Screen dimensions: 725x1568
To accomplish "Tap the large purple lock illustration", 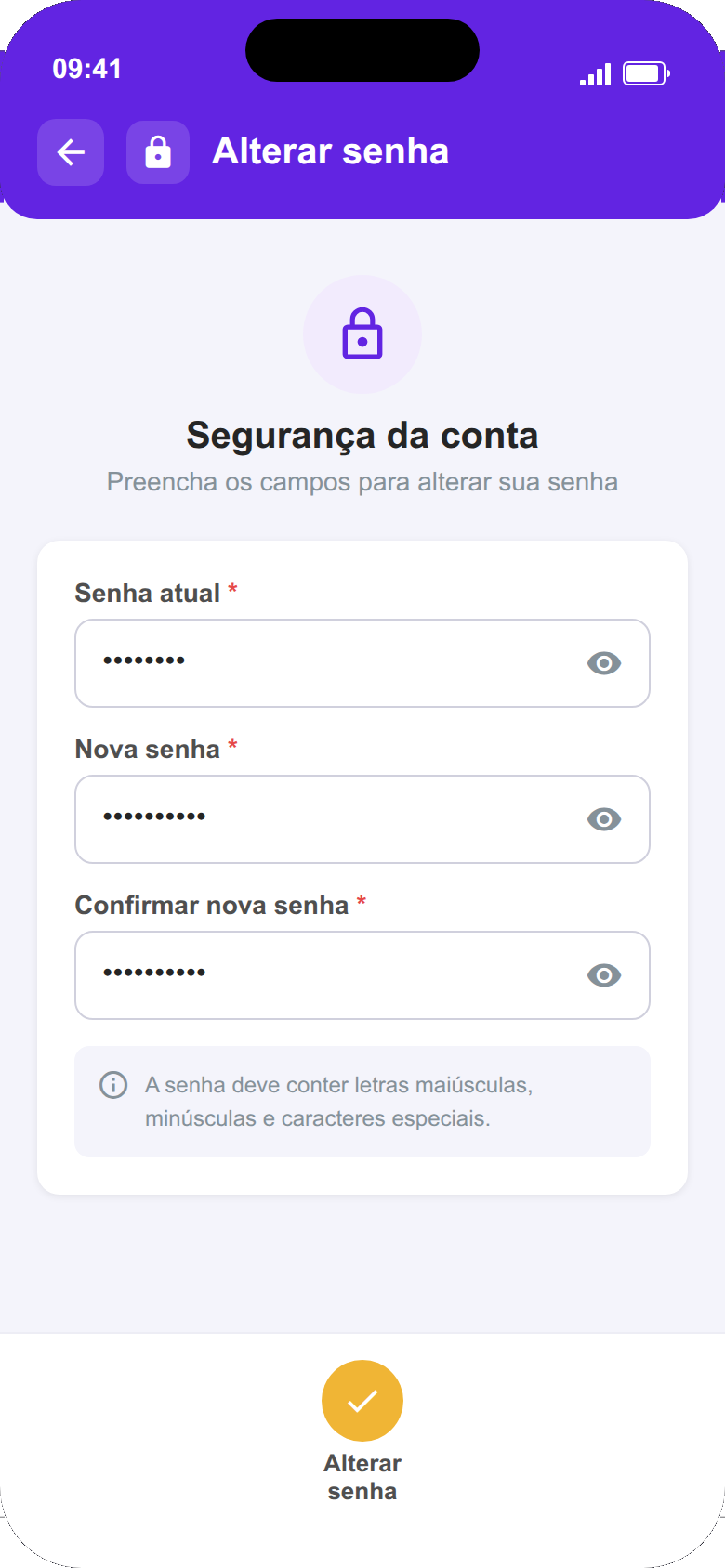I will pos(362,334).
